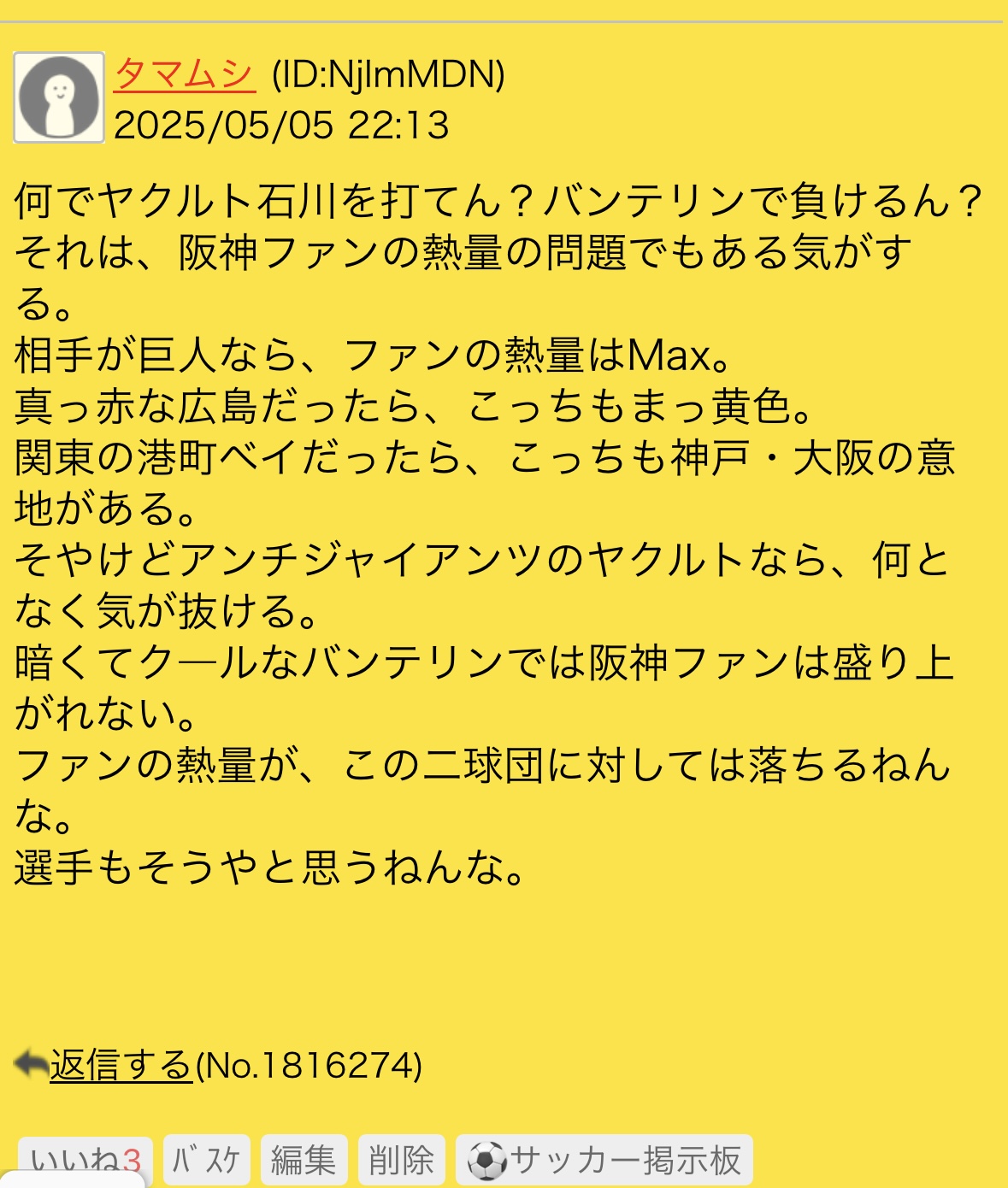Like this post with the いいね button
Screen dimensions: 1008x1188
tap(85, 1159)
